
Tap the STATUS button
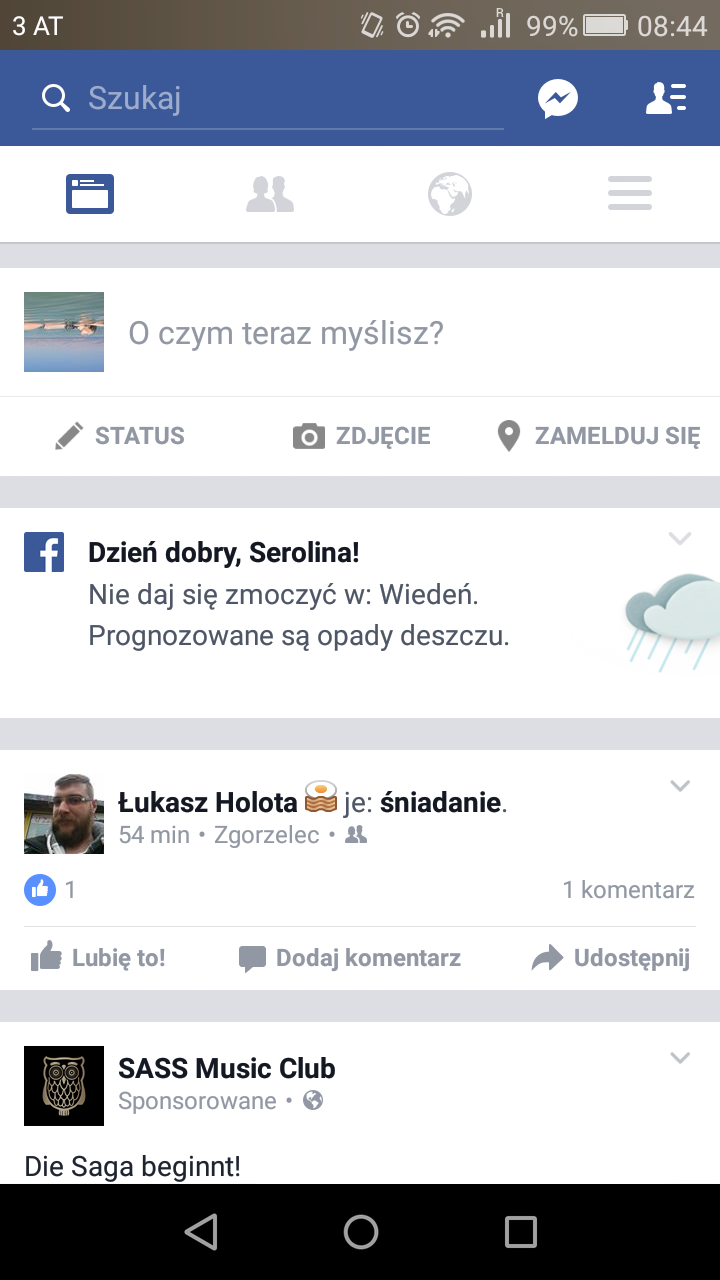[120, 436]
